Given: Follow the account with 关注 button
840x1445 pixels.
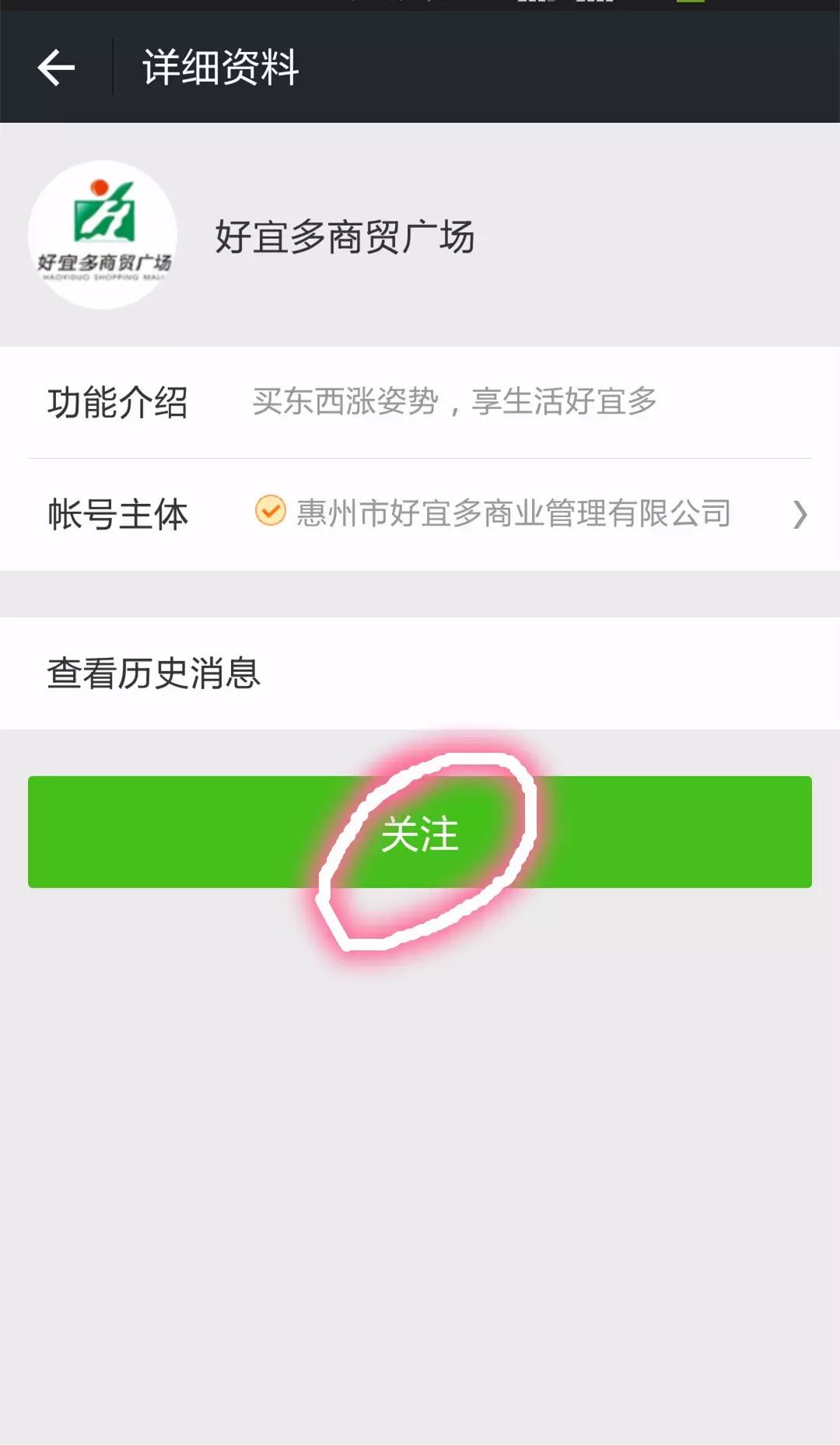Looking at the screenshot, I should [420, 832].
